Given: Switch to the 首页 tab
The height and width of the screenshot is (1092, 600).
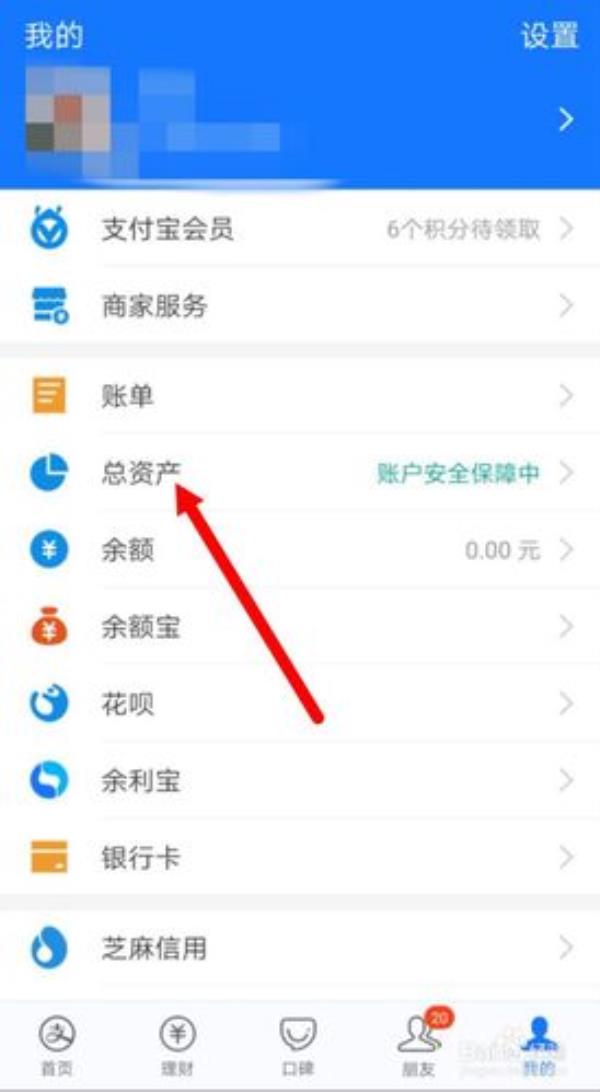Looking at the screenshot, I should (x=57, y=1045).
